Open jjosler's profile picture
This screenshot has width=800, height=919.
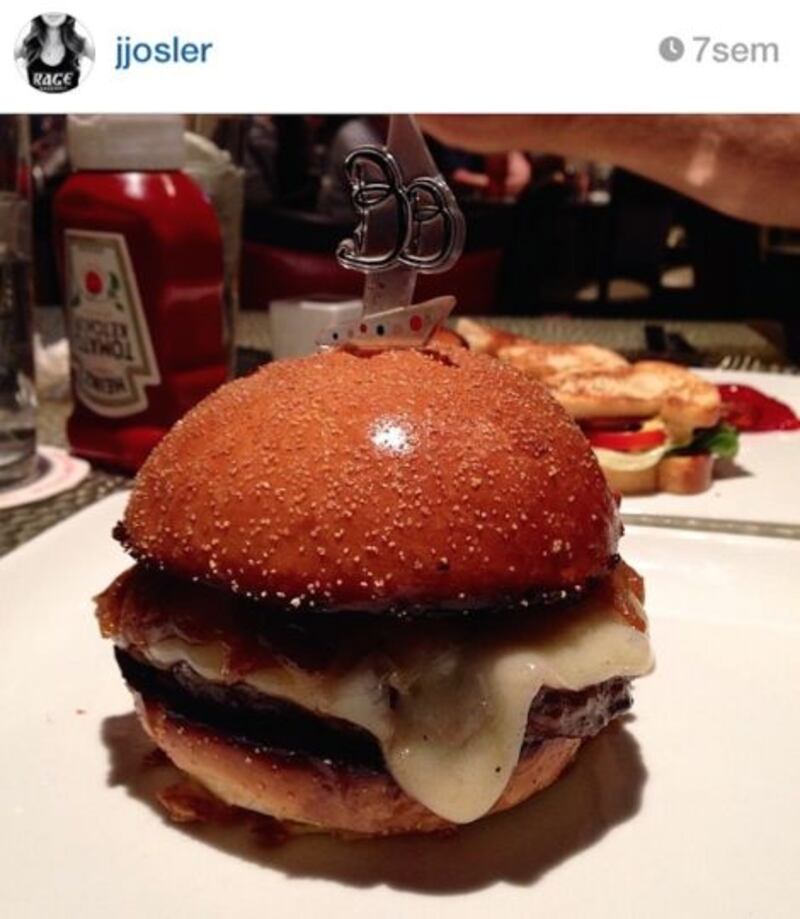coord(54,53)
